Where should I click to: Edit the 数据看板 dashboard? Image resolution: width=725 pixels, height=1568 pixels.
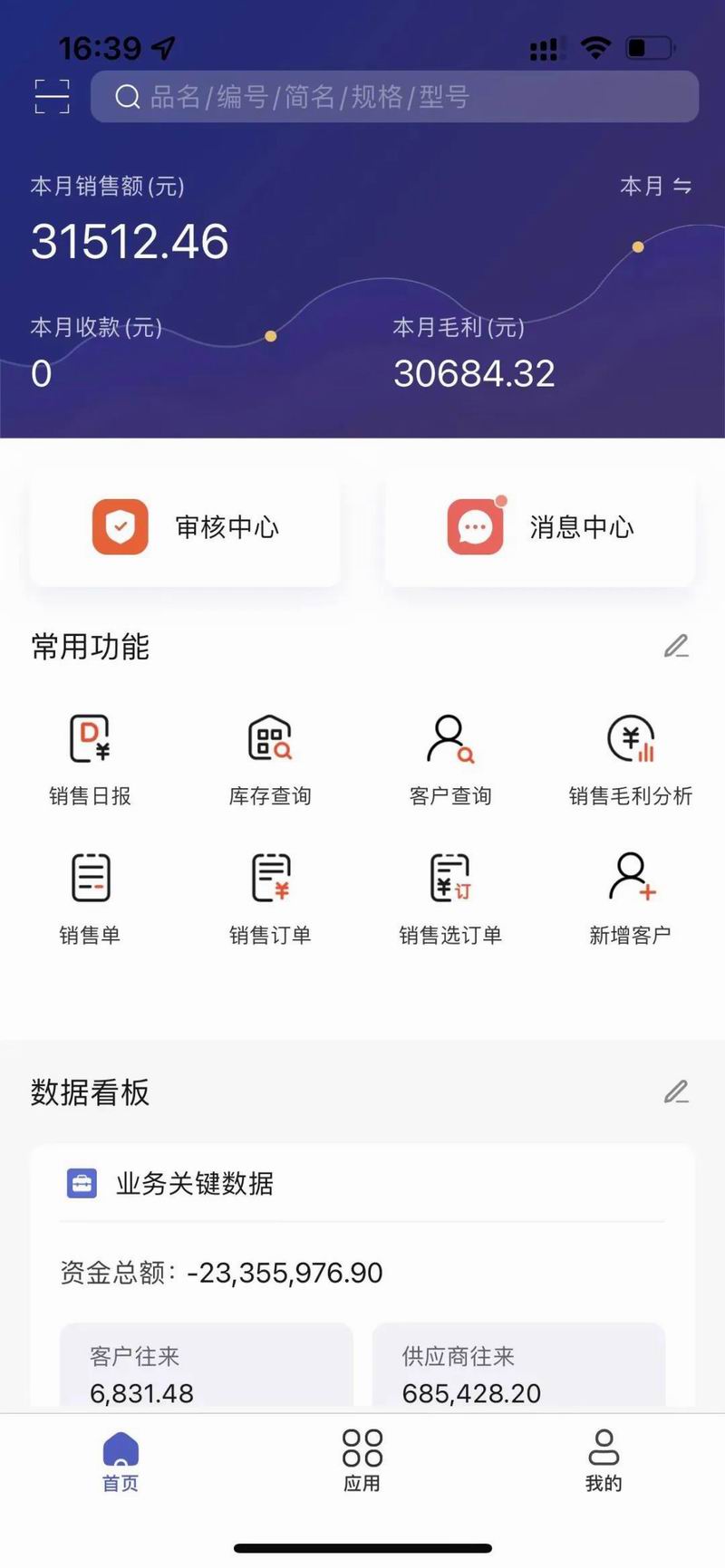(675, 1093)
